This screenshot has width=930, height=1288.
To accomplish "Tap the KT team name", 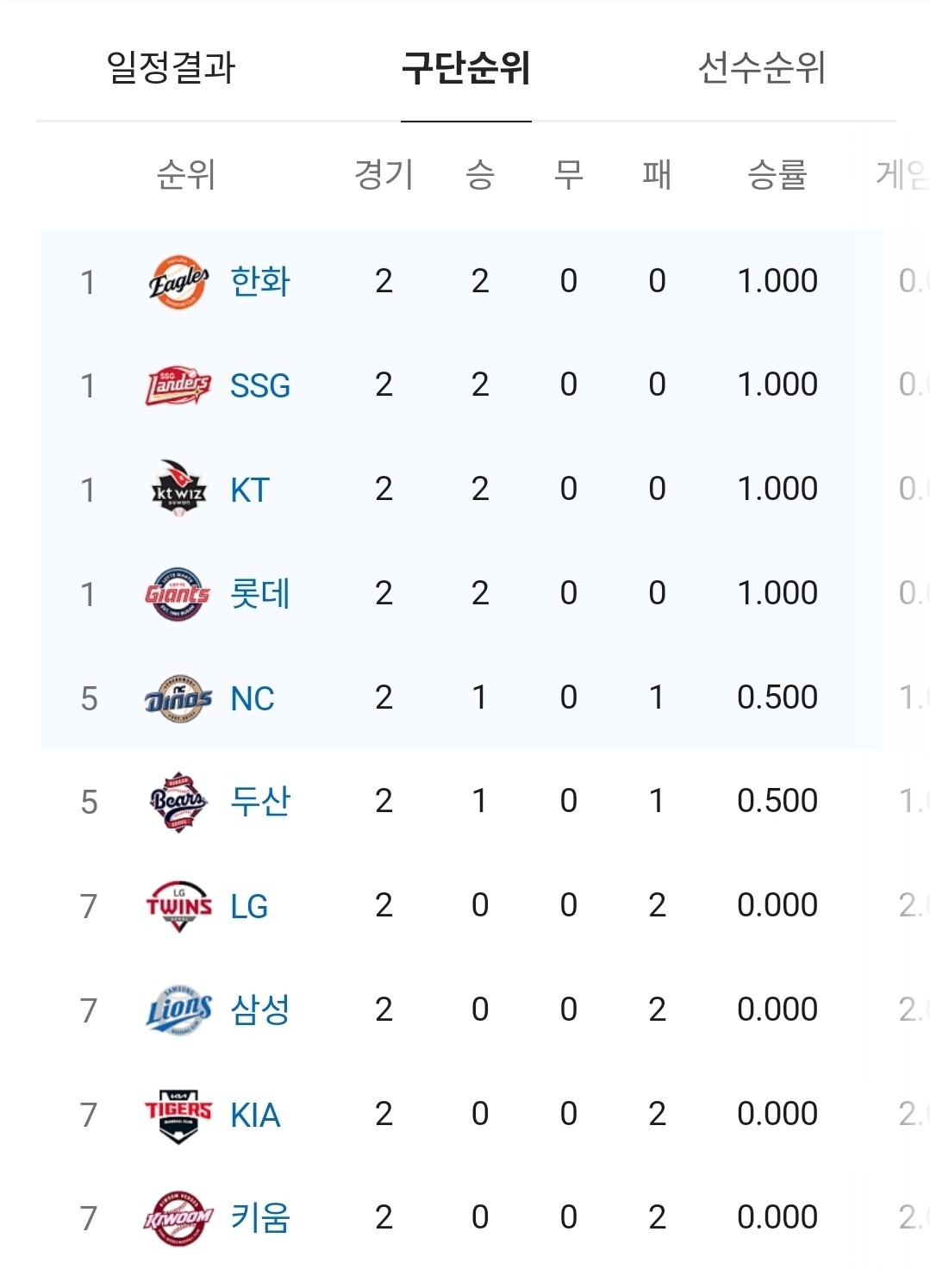I will 250,490.
